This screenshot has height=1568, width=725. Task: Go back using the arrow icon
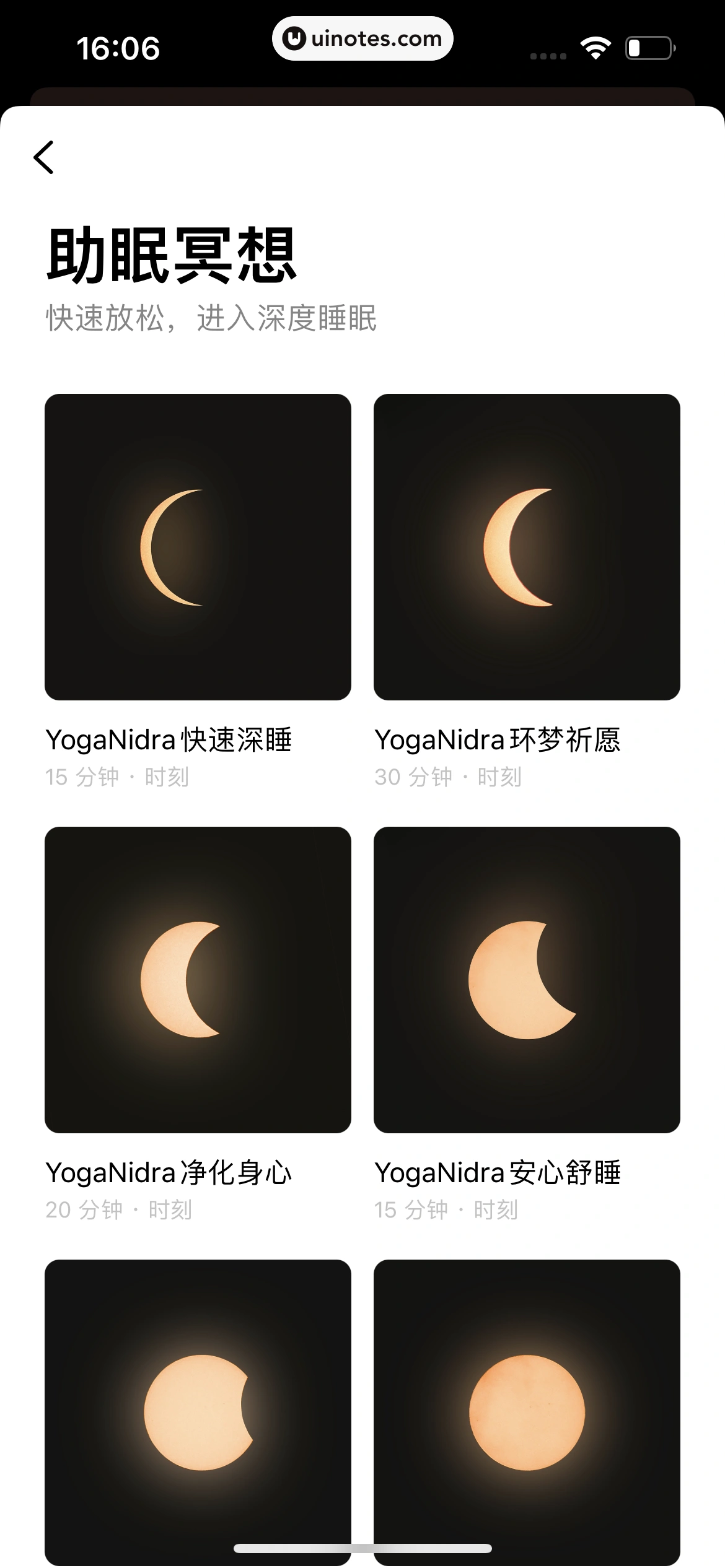(x=43, y=157)
